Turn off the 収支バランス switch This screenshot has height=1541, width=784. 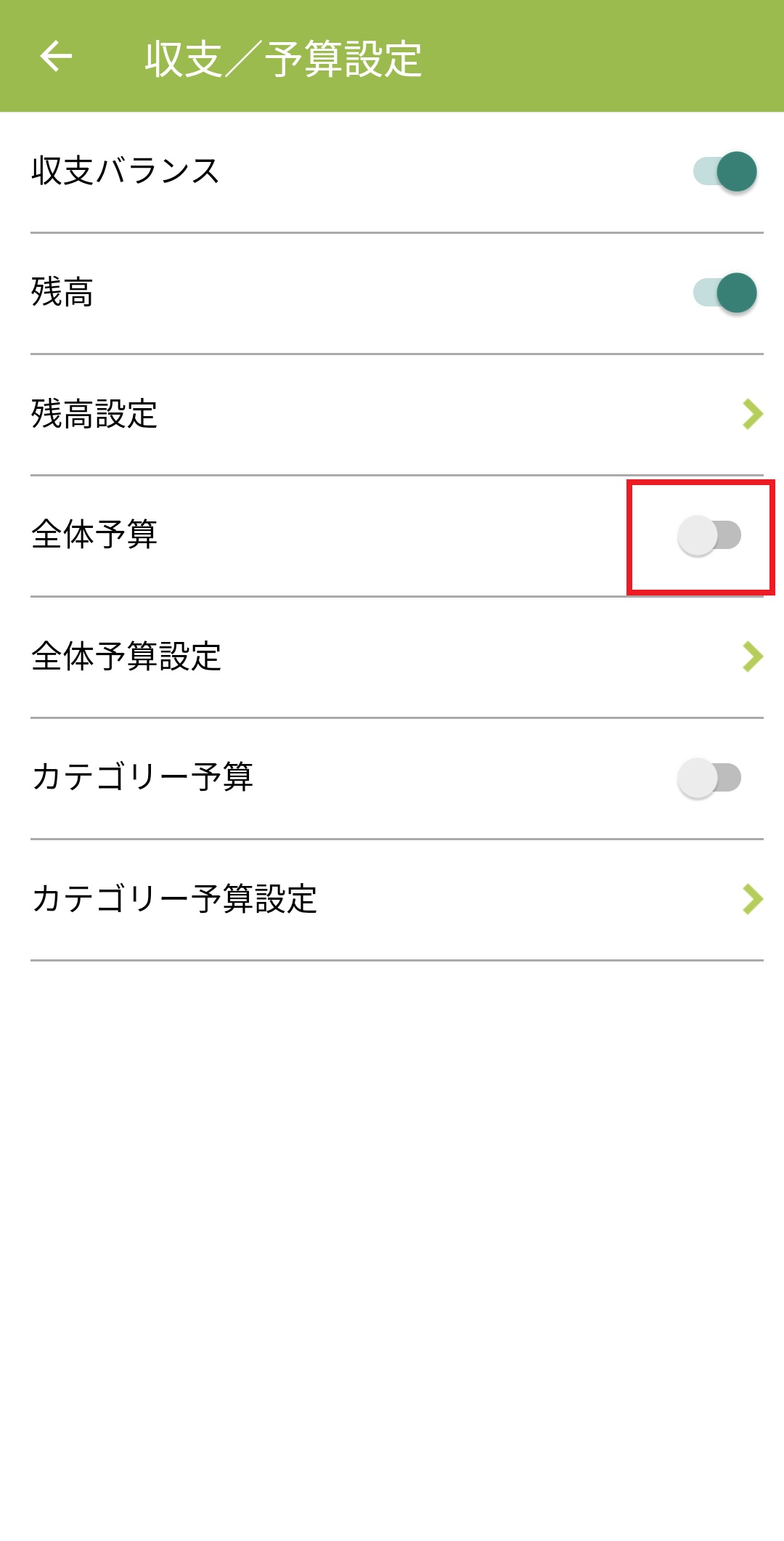click(724, 171)
